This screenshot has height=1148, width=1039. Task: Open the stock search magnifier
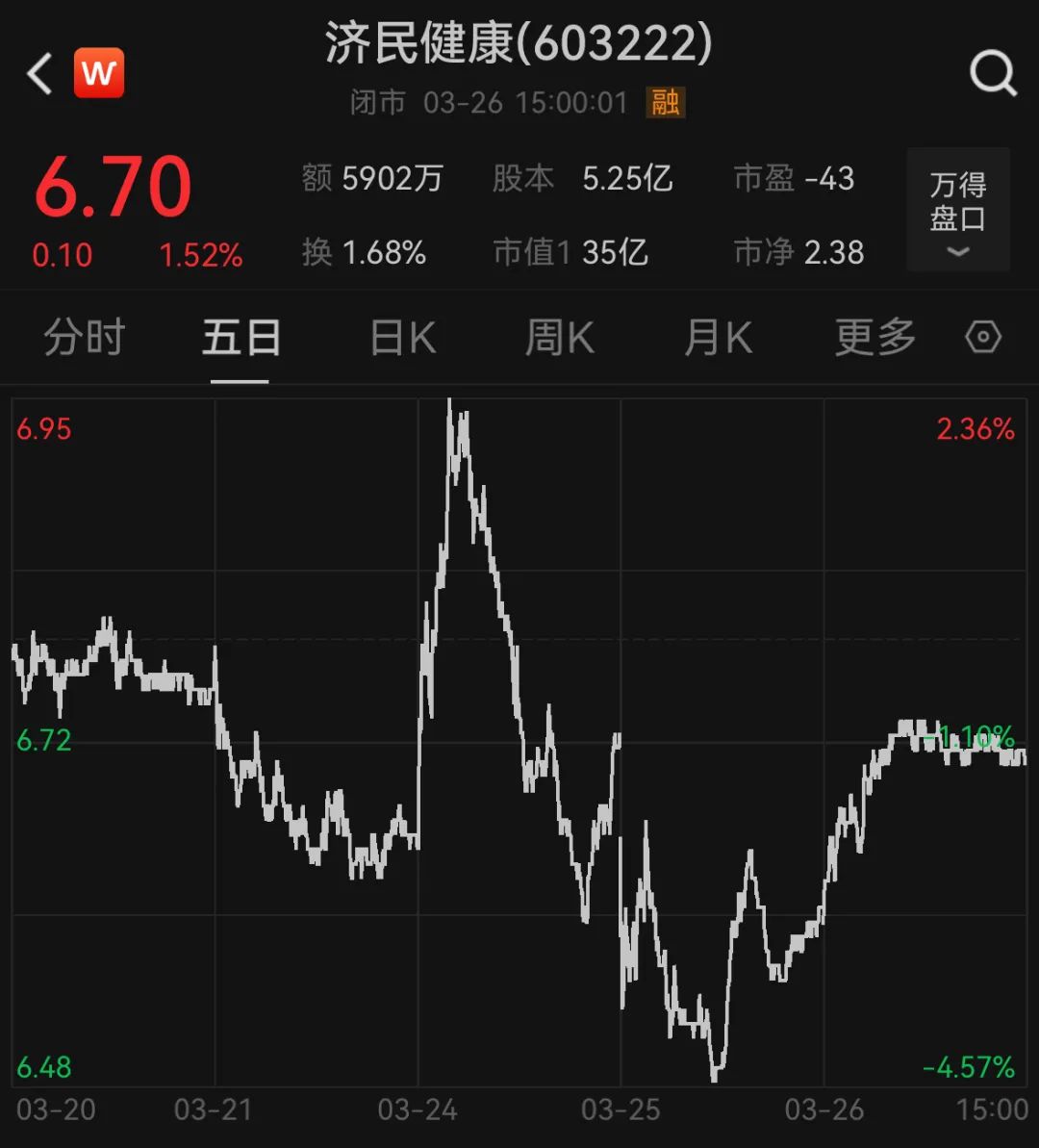tap(993, 73)
